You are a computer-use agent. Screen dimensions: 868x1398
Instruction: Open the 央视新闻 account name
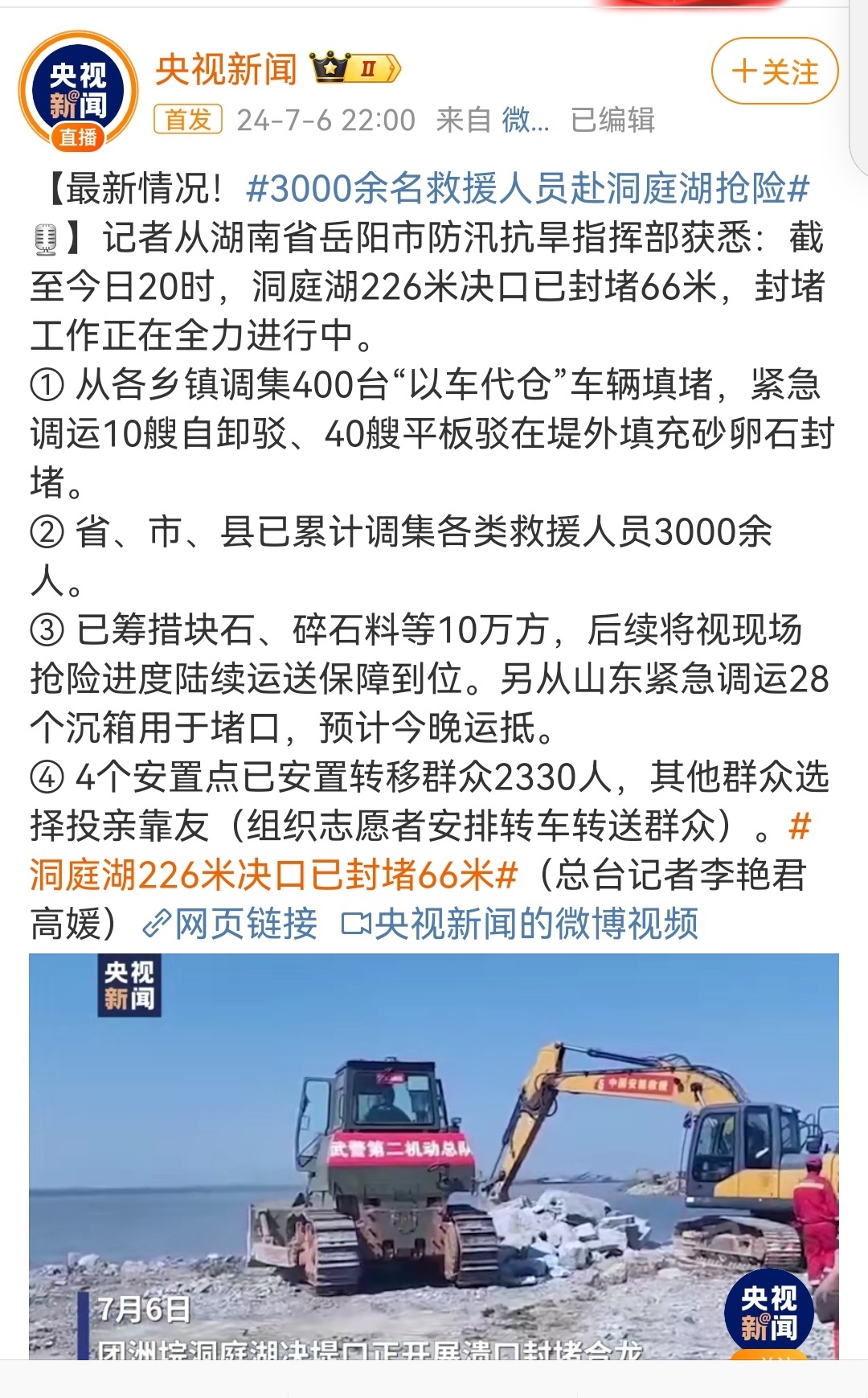click(x=226, y=70)
